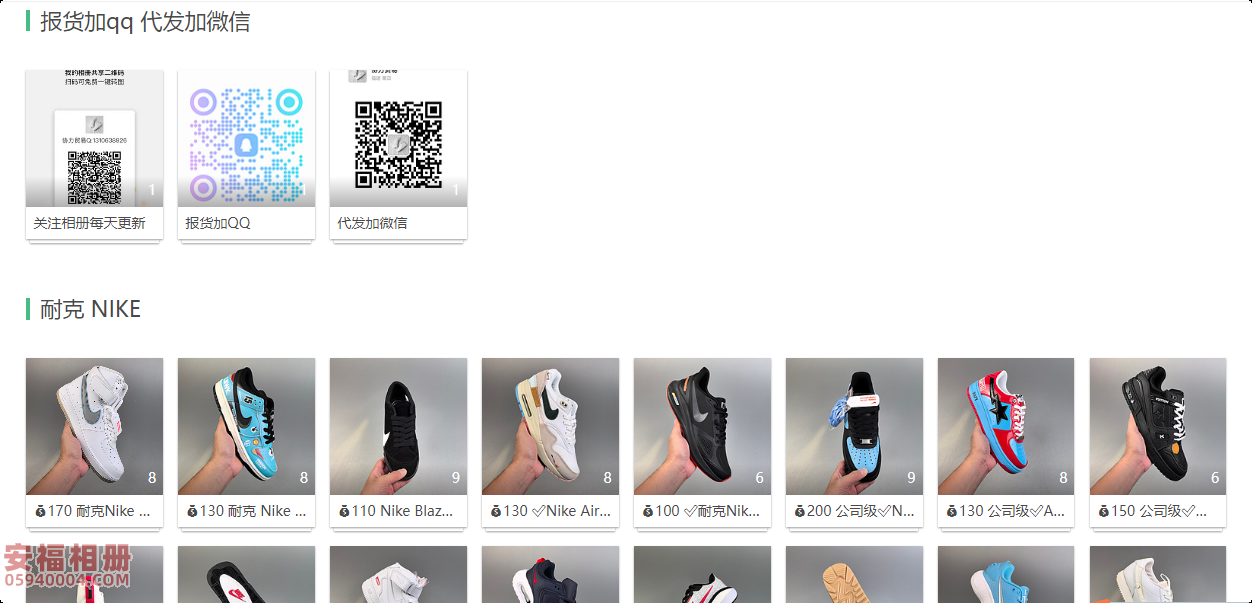View the 130 耐克 Nike blue sneaker album
The image size is (1252, 603).
(x=246, y=427)
